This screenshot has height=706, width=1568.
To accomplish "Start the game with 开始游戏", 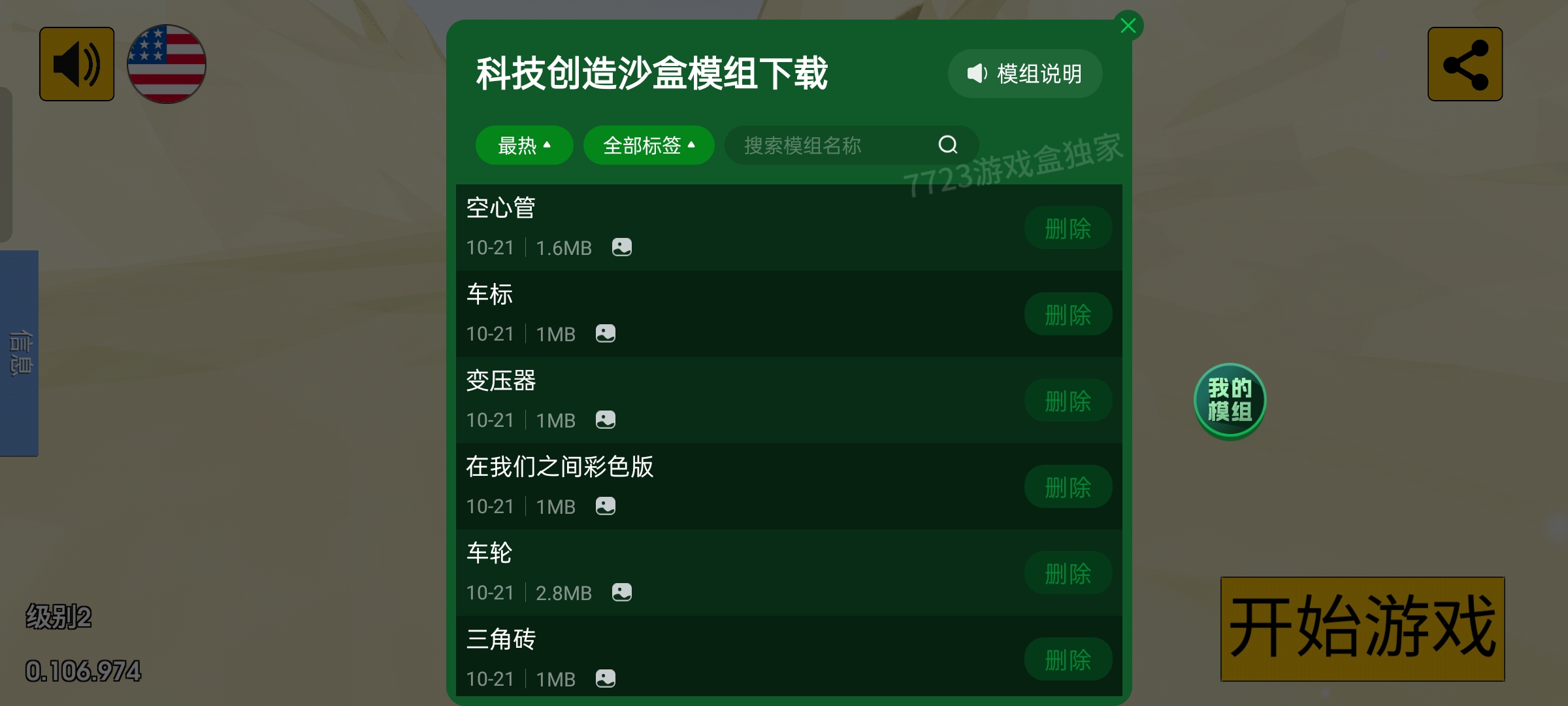I will click(x=1362, y=628).
